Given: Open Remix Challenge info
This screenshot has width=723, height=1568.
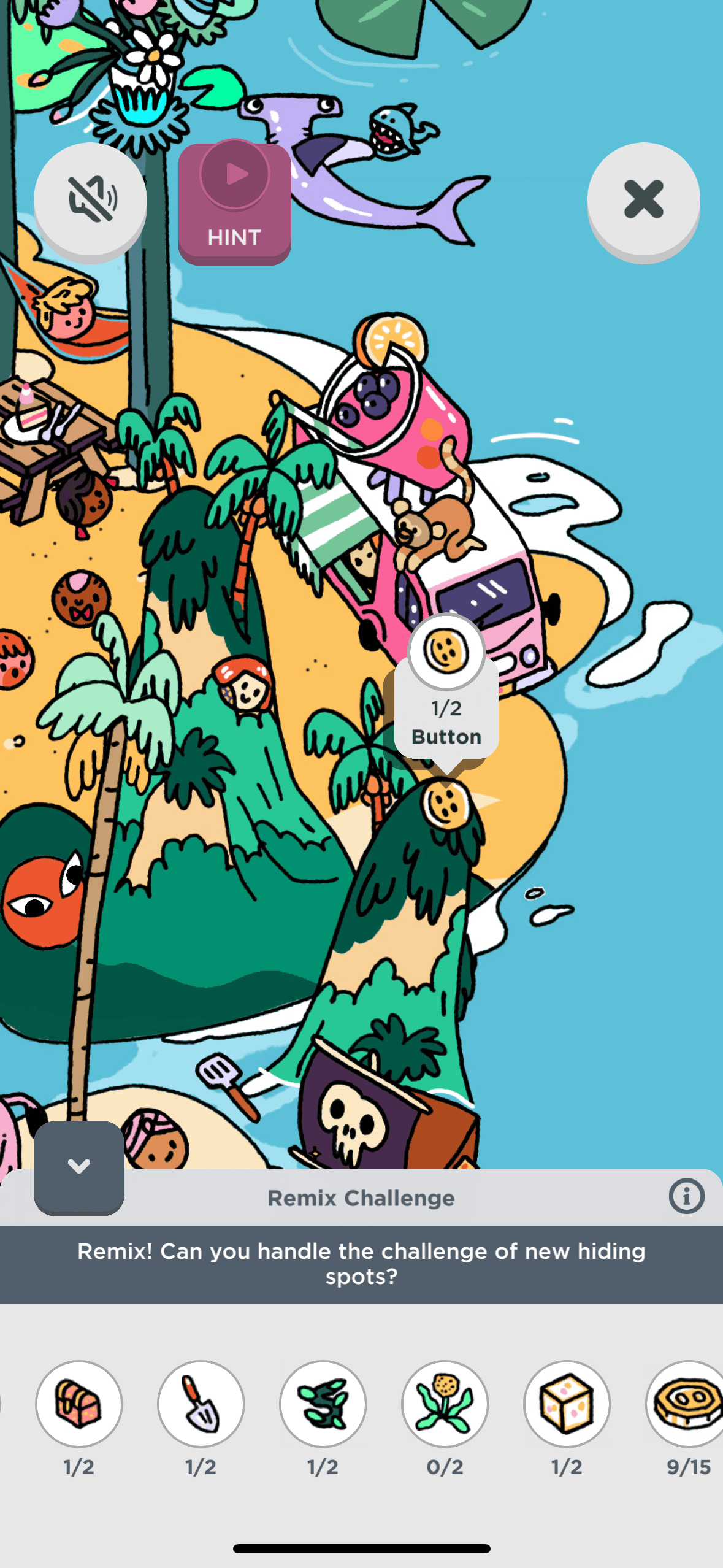Looking at the screenshot, I should tap(686, 1196).
